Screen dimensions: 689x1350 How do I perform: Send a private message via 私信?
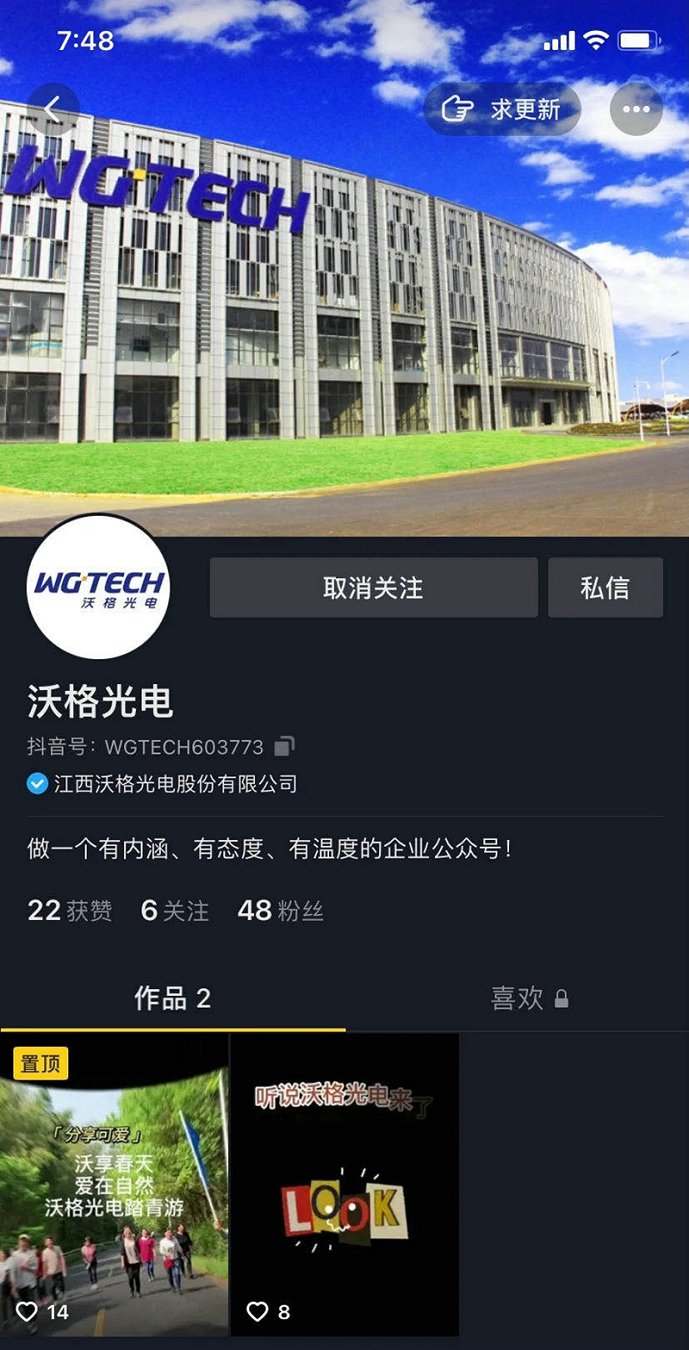605,588
